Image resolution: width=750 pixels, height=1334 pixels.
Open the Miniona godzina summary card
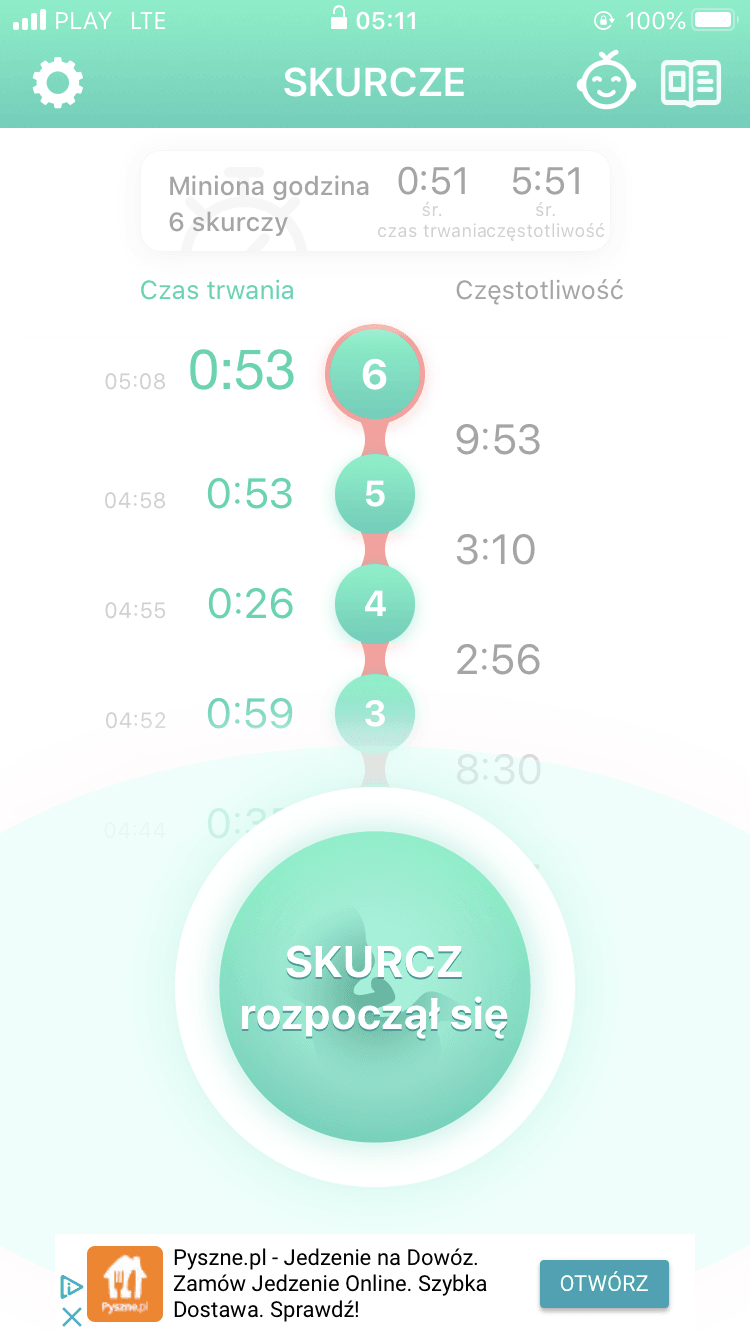375,203
